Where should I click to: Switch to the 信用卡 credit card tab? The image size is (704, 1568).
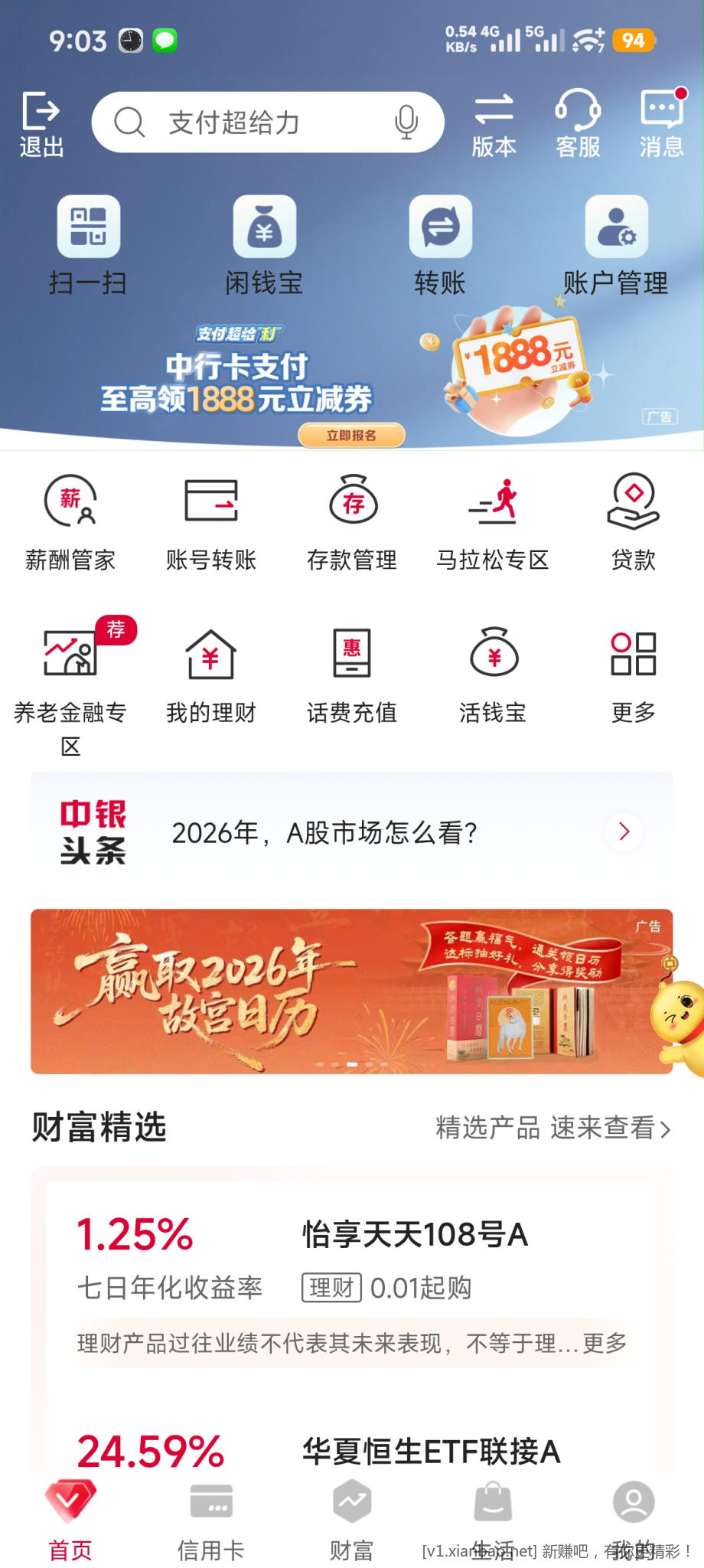210,1524
